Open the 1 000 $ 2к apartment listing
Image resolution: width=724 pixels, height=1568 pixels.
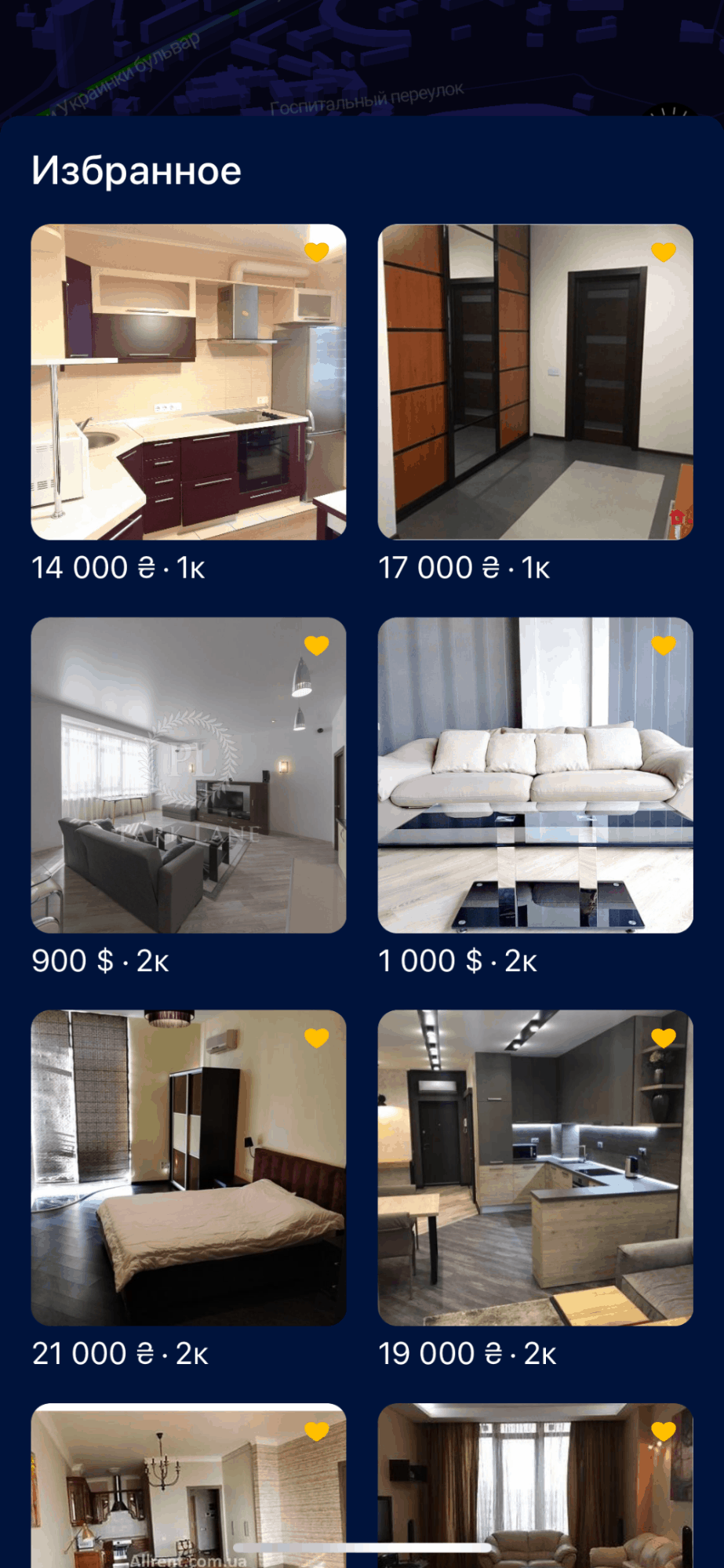tap(535, 775)
